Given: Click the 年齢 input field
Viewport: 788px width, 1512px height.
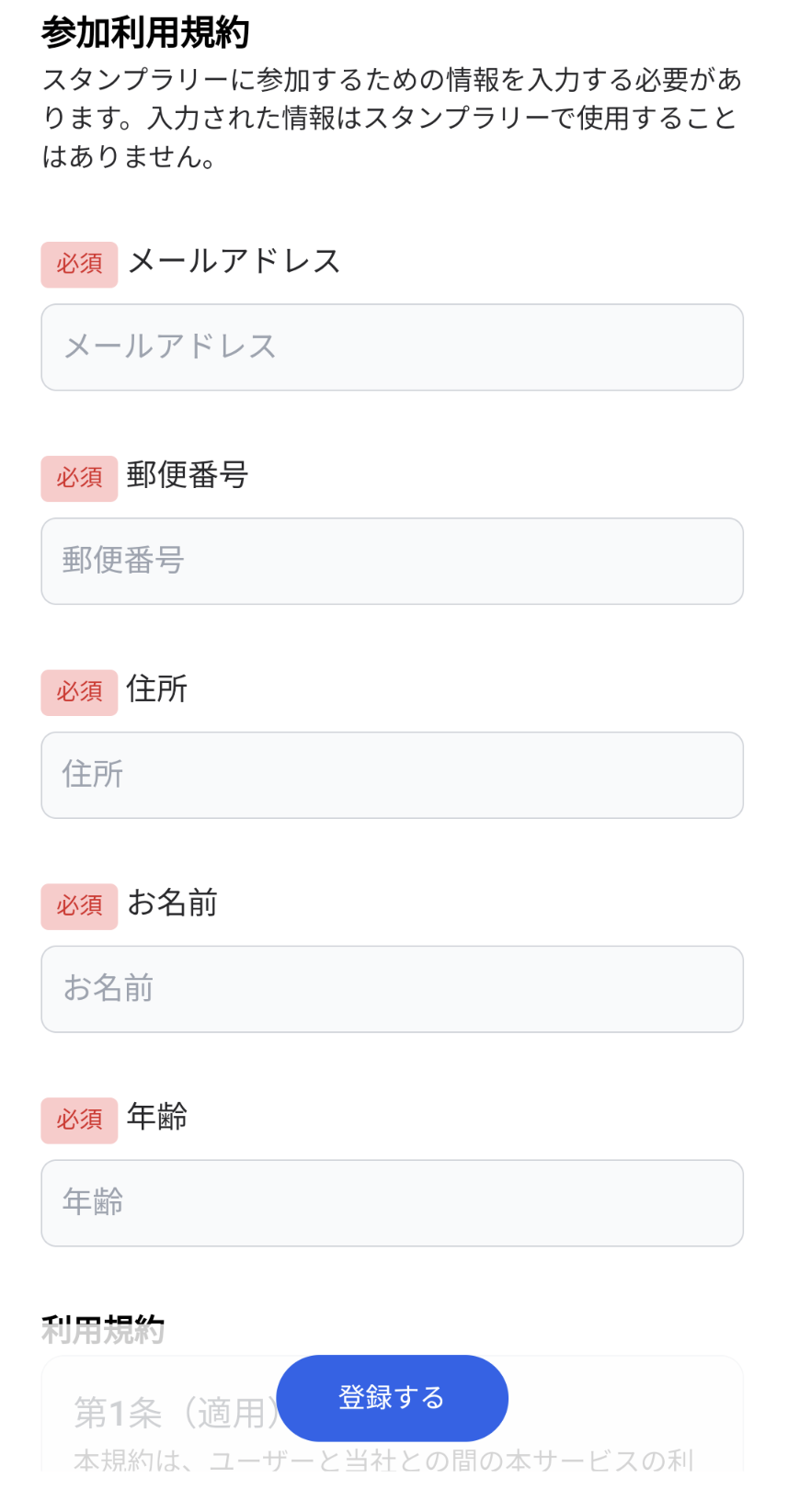Looking at the screenshot, I should (392, 1203).
